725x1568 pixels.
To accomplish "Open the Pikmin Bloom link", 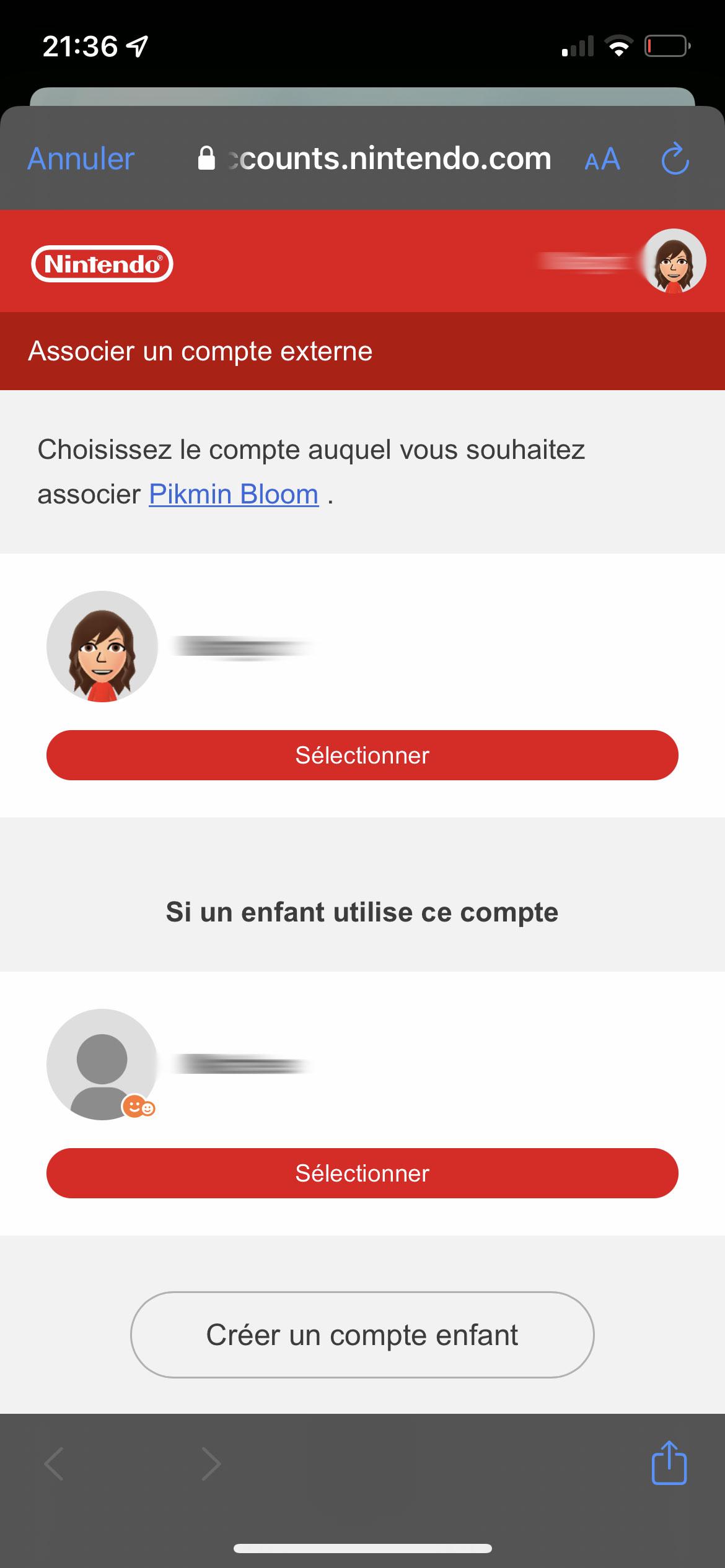I will (234, 495).
